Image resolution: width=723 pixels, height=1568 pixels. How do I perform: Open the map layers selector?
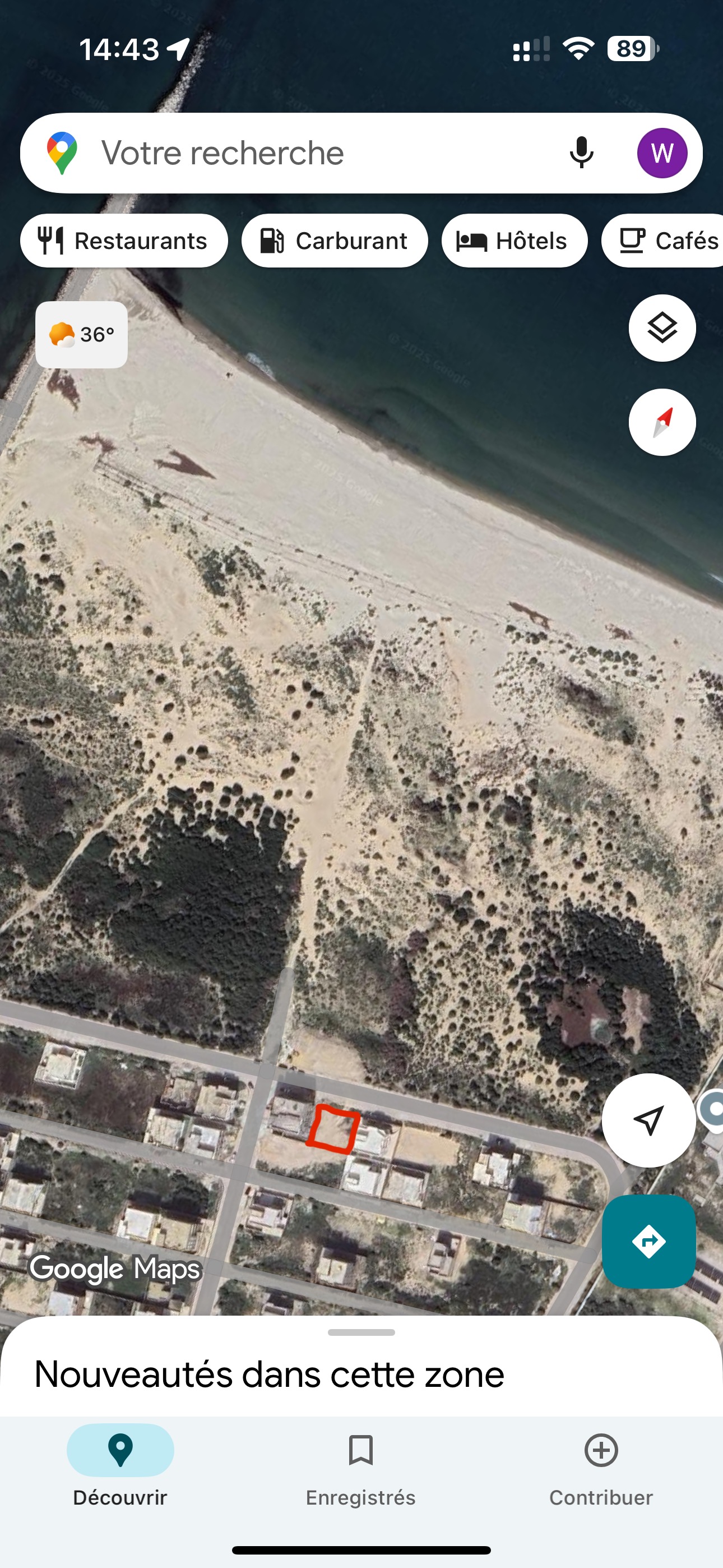pos(661,329)
